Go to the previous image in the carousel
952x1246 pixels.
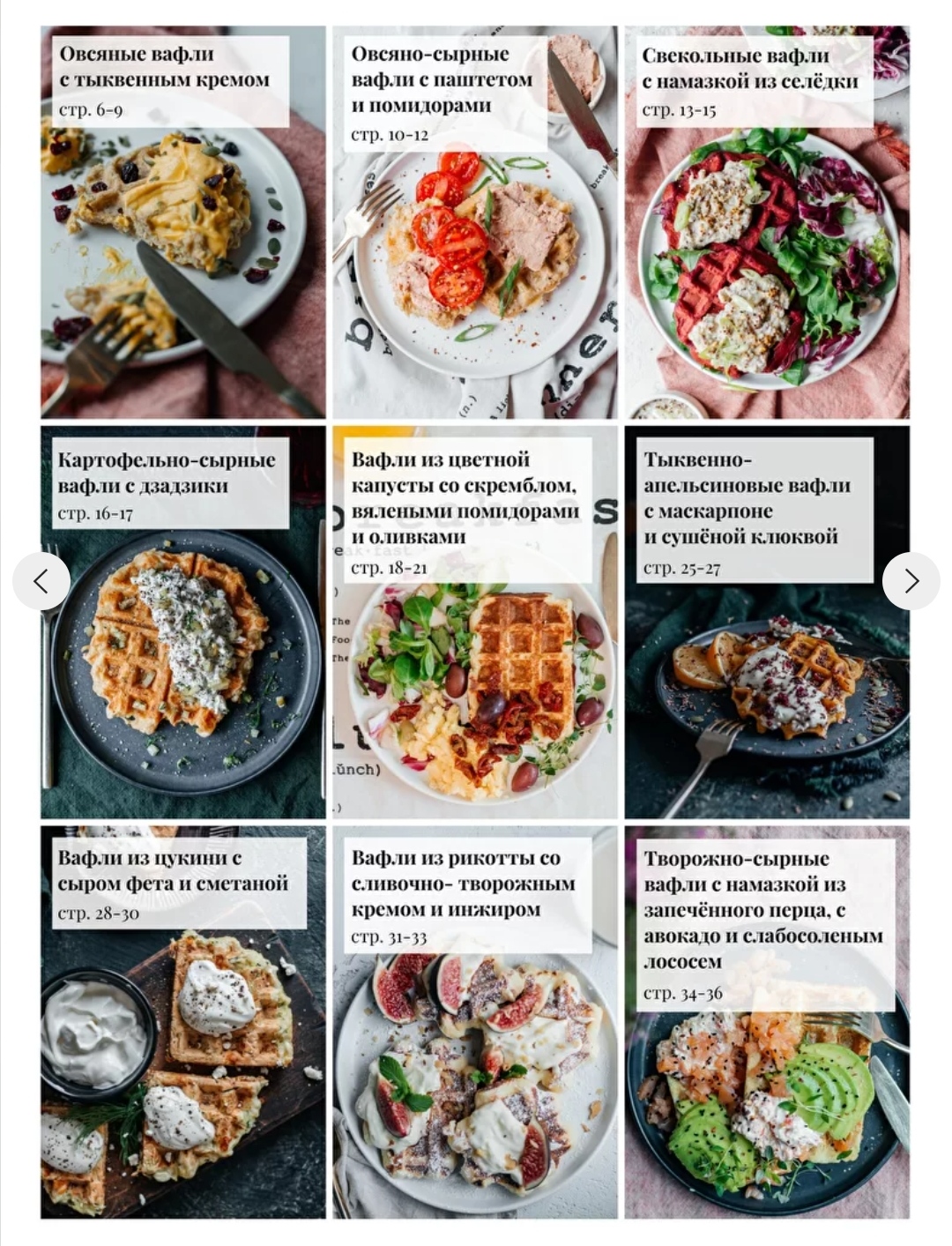[x=41, y=581]
